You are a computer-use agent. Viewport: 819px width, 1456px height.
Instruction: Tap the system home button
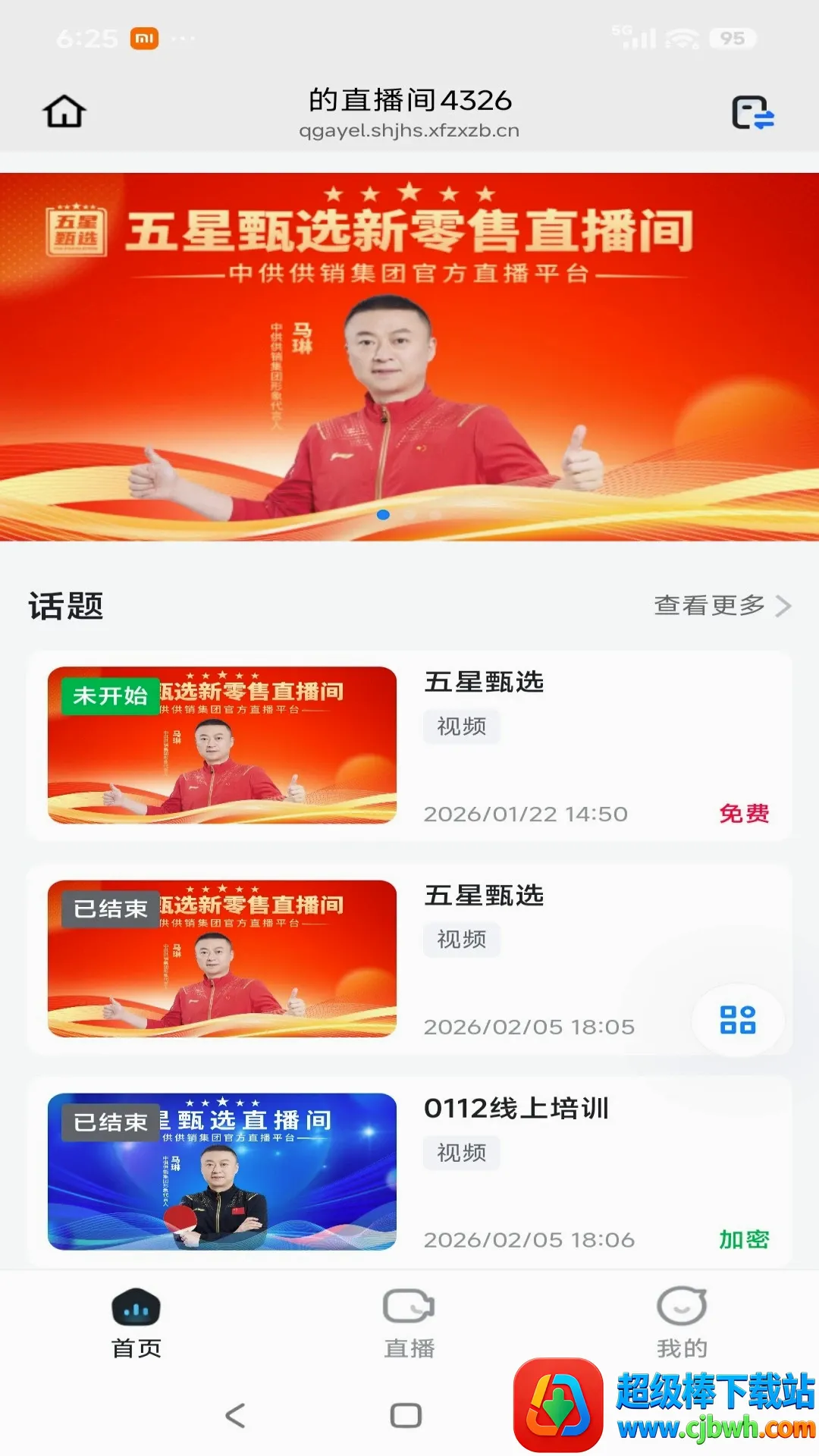click(406, 1415)
